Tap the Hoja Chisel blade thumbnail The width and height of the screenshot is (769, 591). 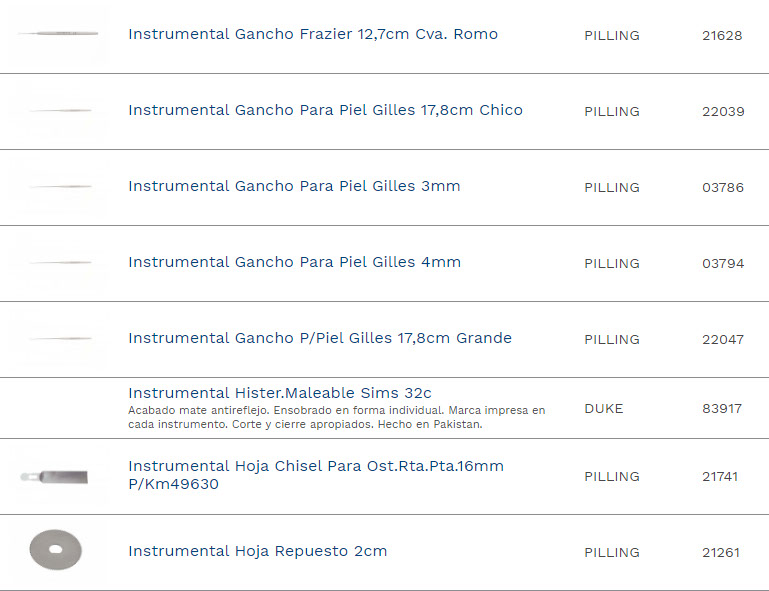click(x=55, y=476)
